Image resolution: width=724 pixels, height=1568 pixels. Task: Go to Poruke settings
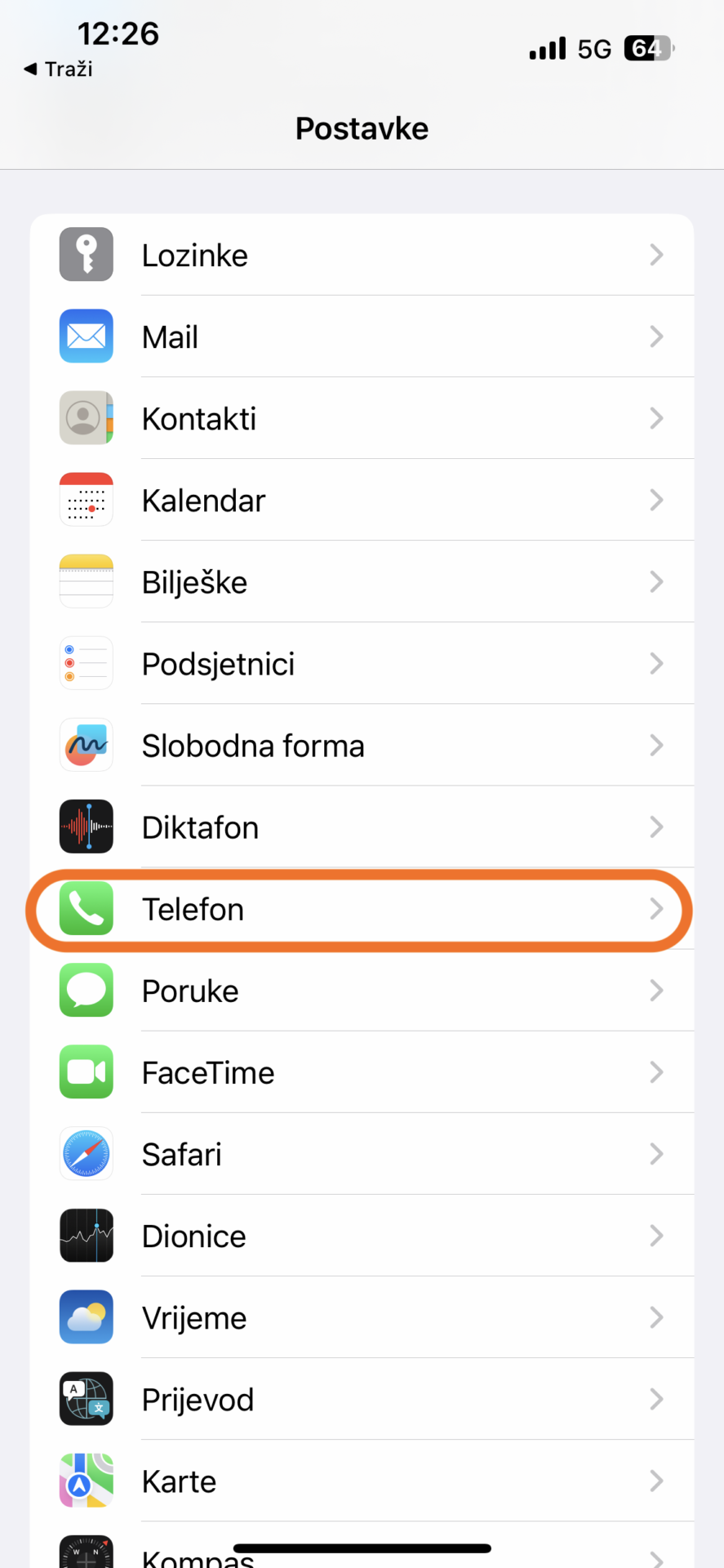(362, 991)
